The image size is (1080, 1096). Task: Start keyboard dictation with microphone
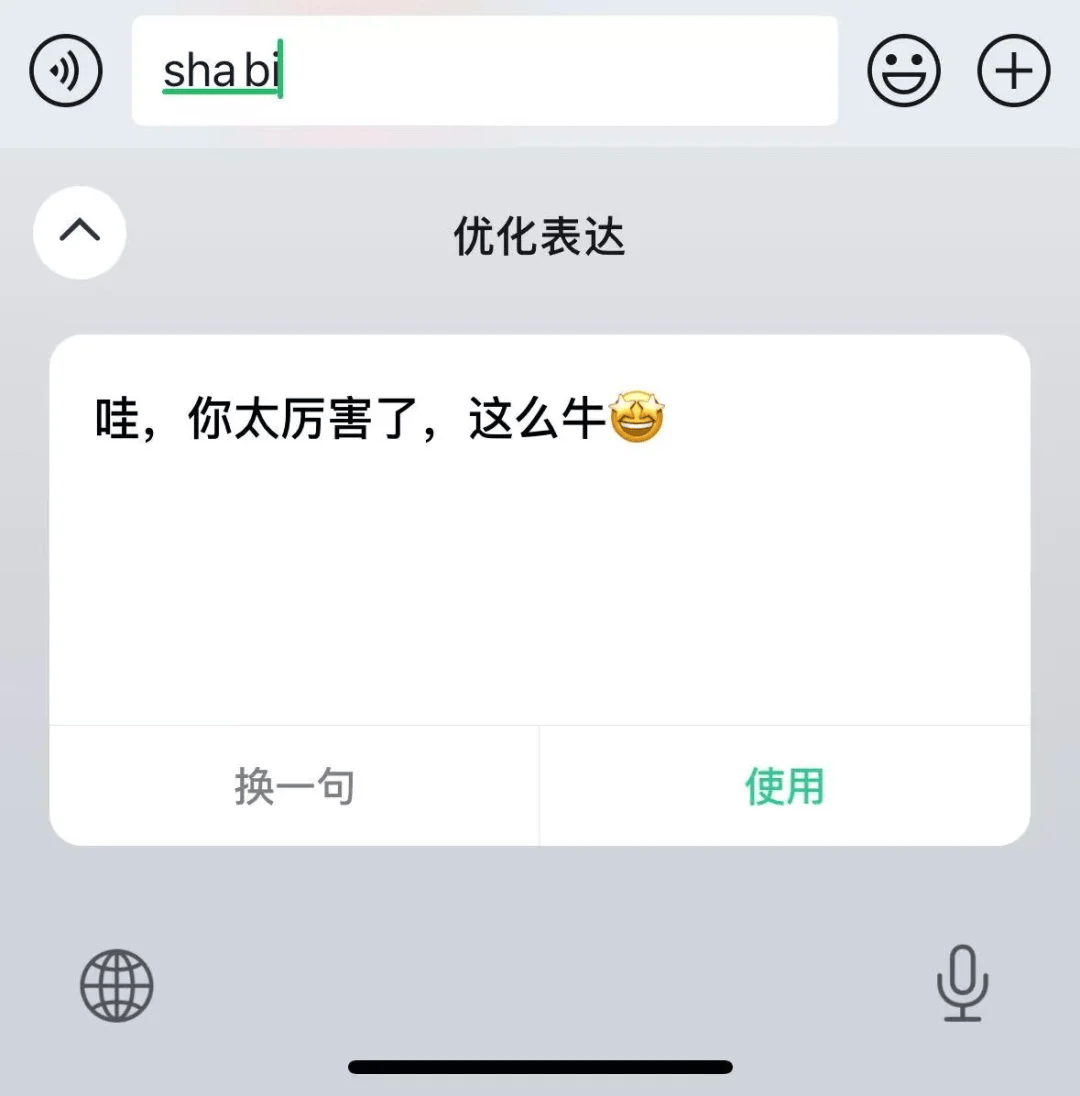coord(962,983)
